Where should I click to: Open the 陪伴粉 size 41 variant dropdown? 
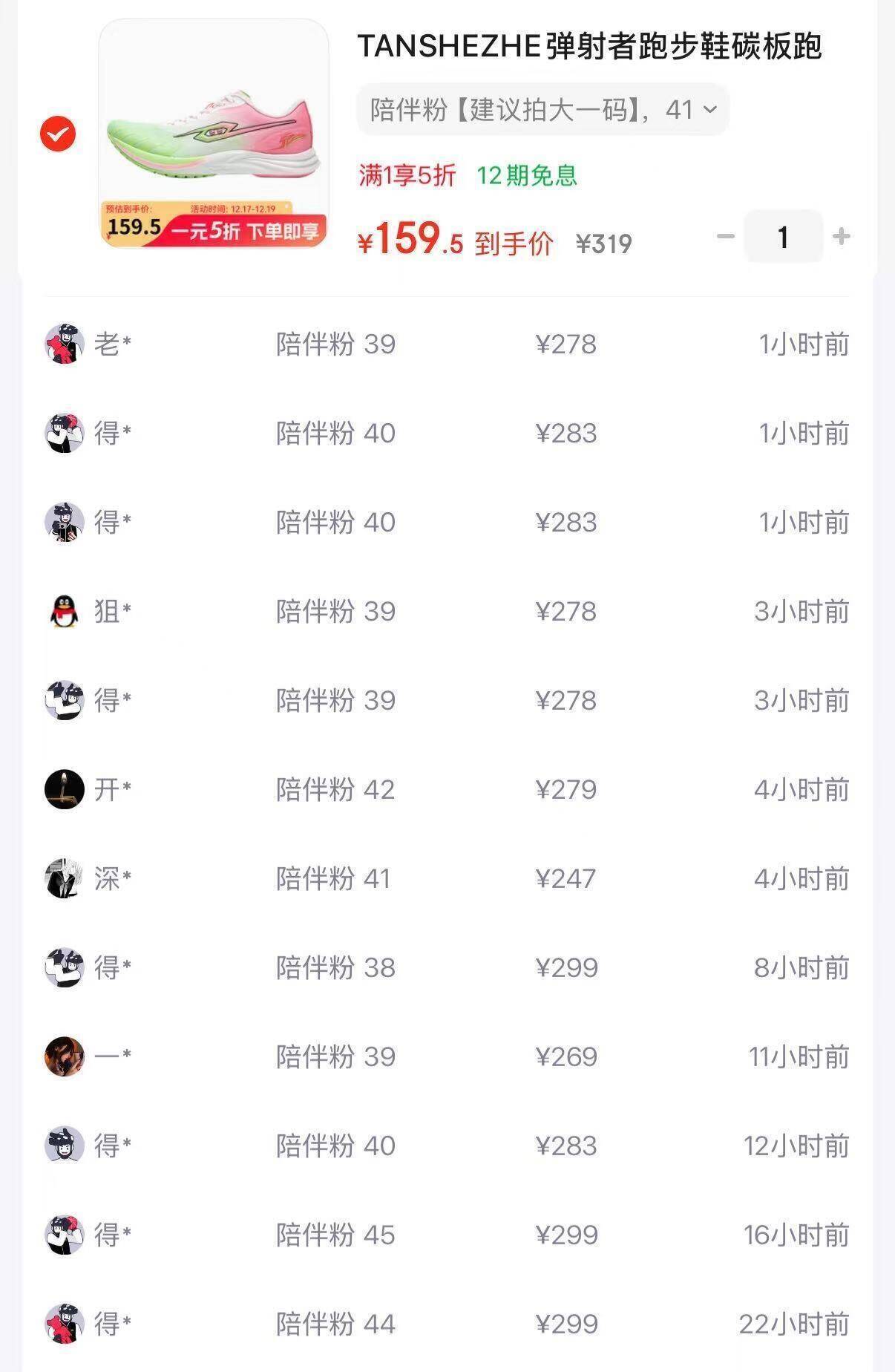pyautogui.click(x=542, y=110)
